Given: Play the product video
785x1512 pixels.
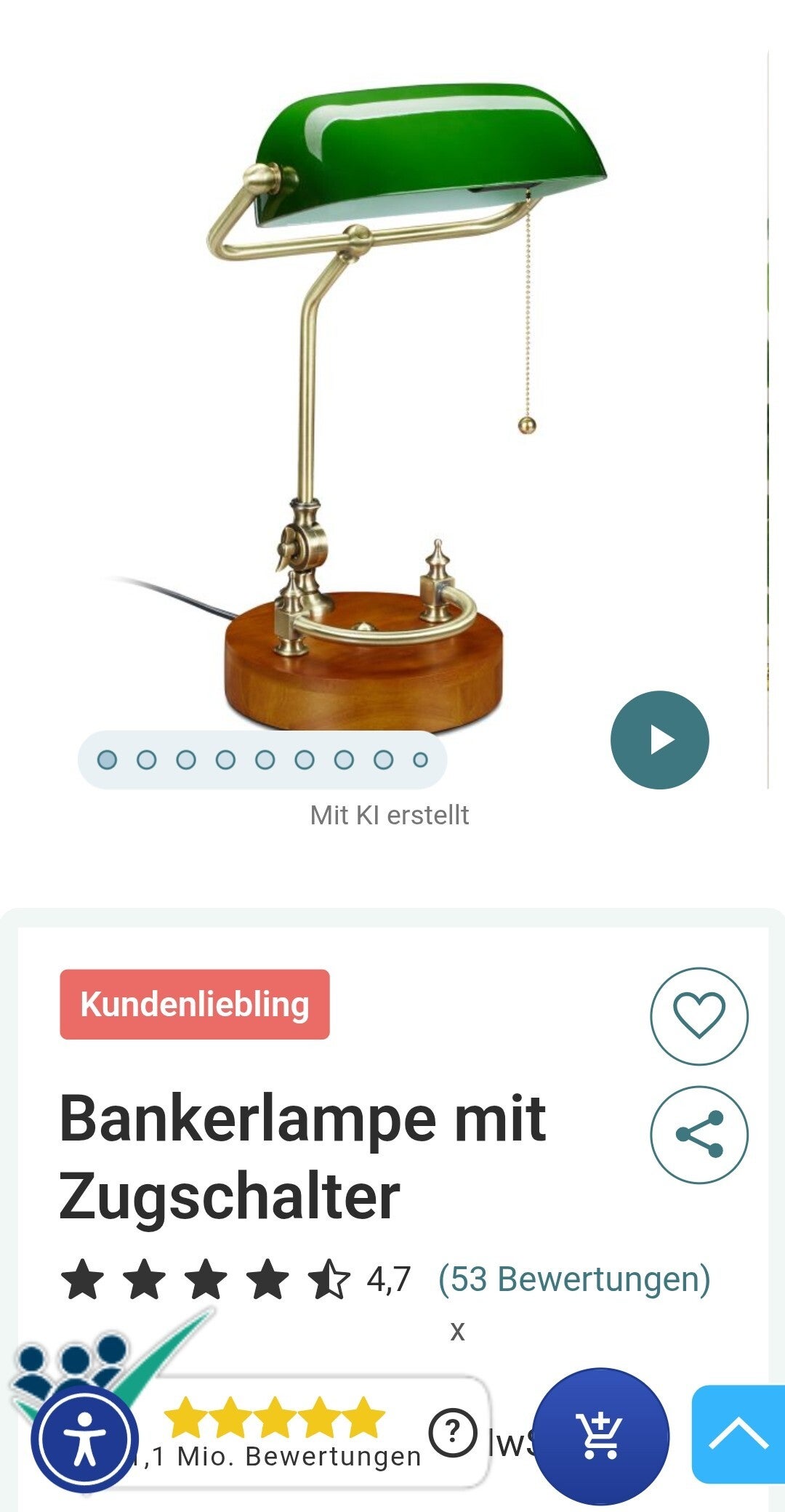Looking at the screenshot, I should (x=659, y=740).
